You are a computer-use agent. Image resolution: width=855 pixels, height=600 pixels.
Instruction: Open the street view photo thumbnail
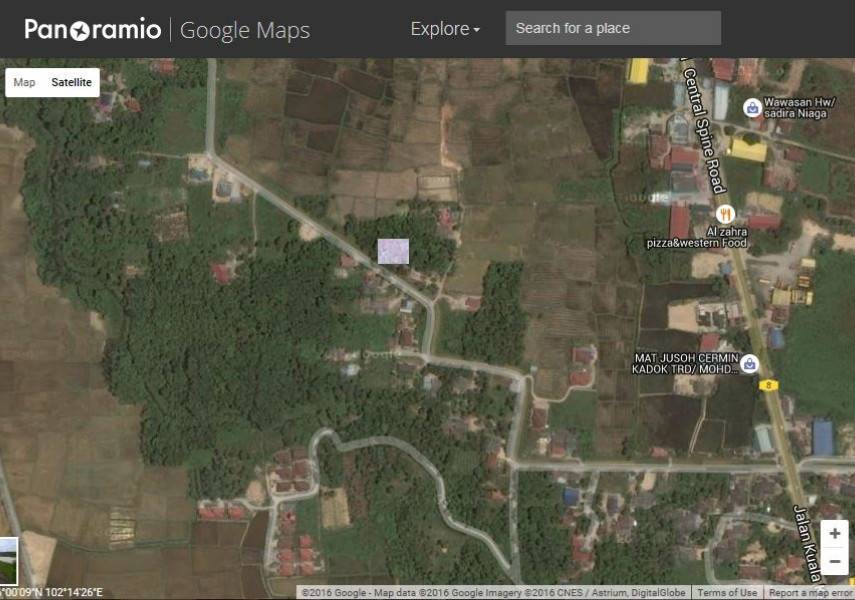click(8, 561)
